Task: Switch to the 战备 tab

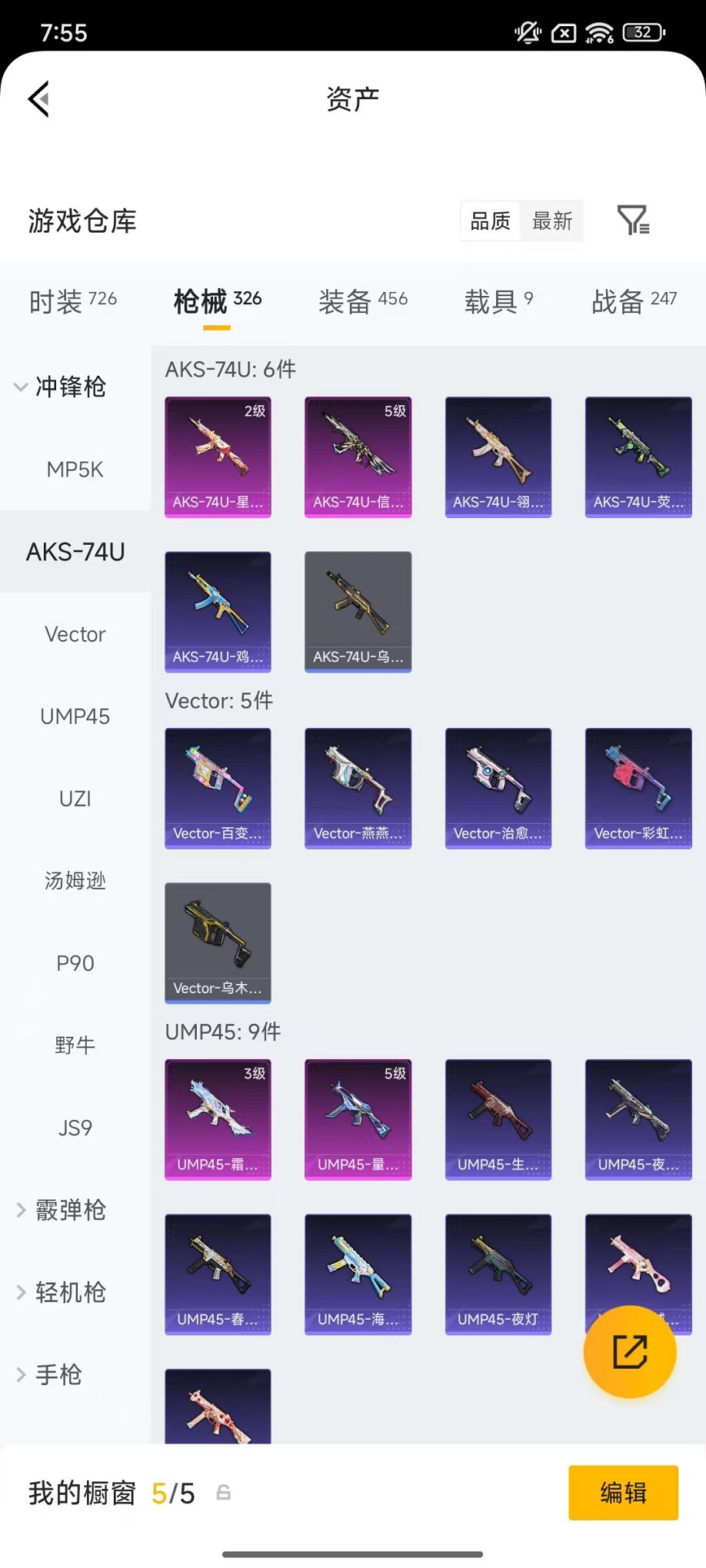Action: 634,301
